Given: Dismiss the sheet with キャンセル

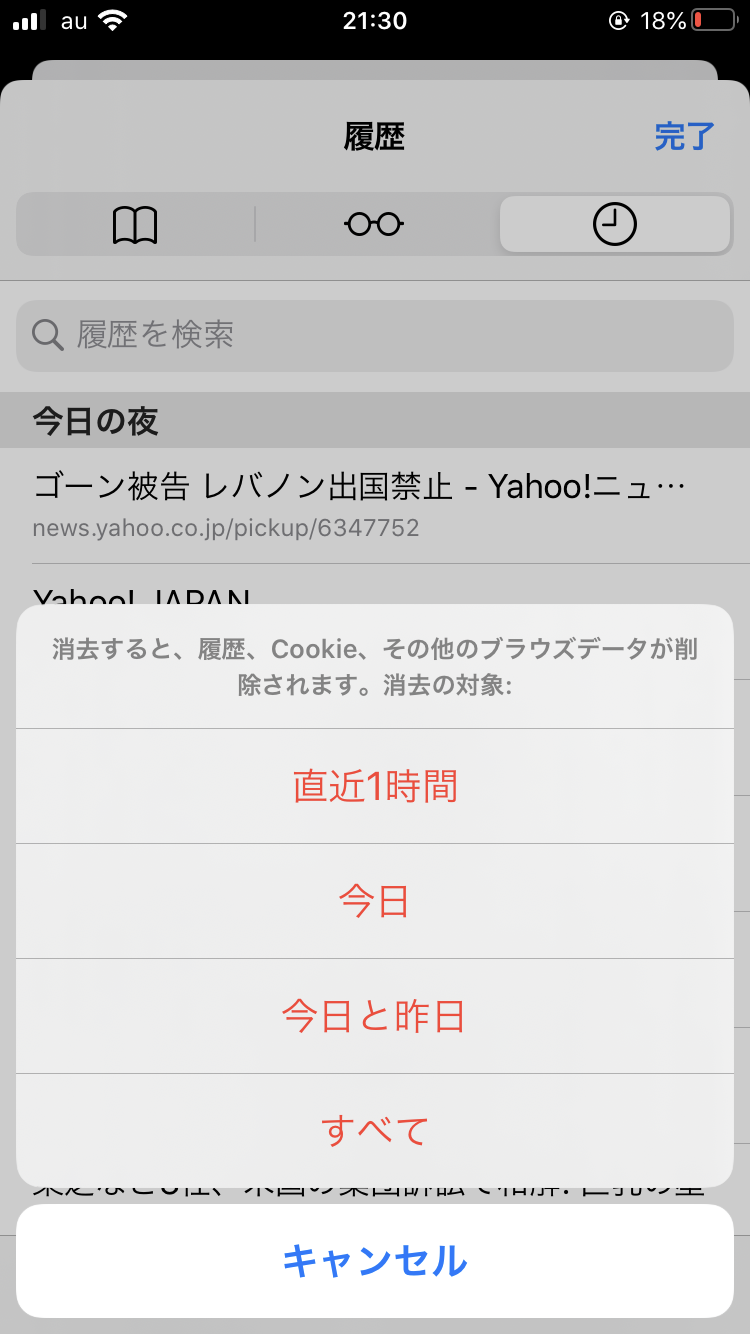Looking at the screenshot, I should pyautogui.click(x=375, y=1261).
